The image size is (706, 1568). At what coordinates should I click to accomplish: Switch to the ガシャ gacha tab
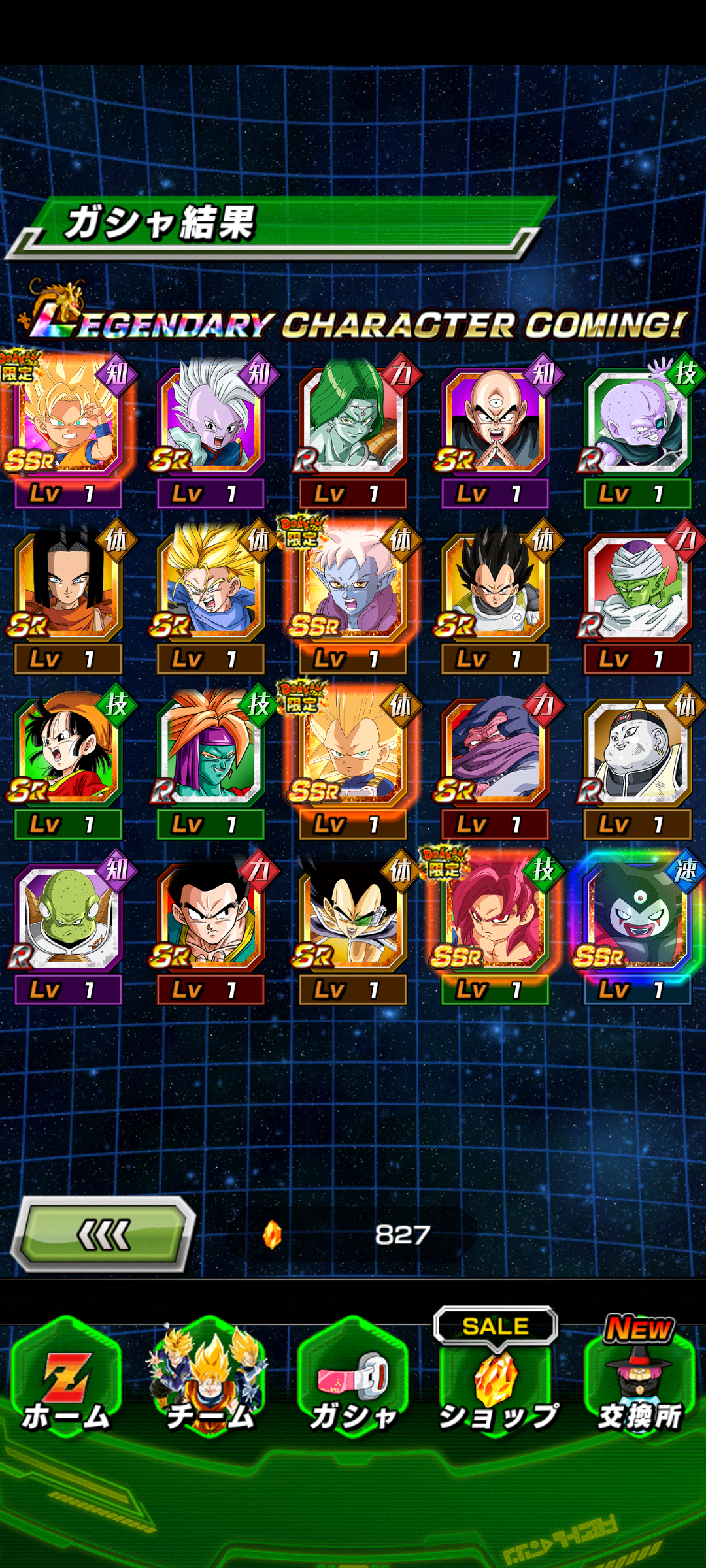[x=353, y=1380]
